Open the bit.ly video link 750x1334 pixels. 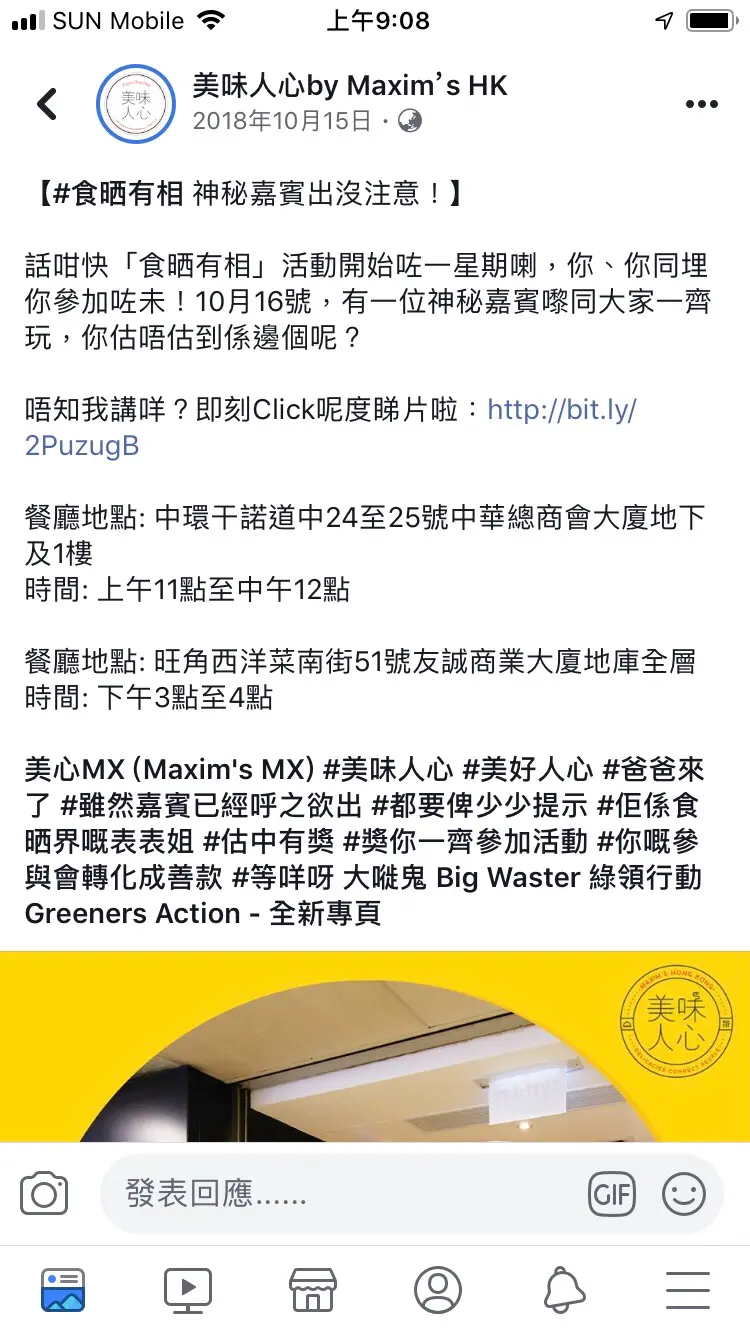(x=561, y=410)
